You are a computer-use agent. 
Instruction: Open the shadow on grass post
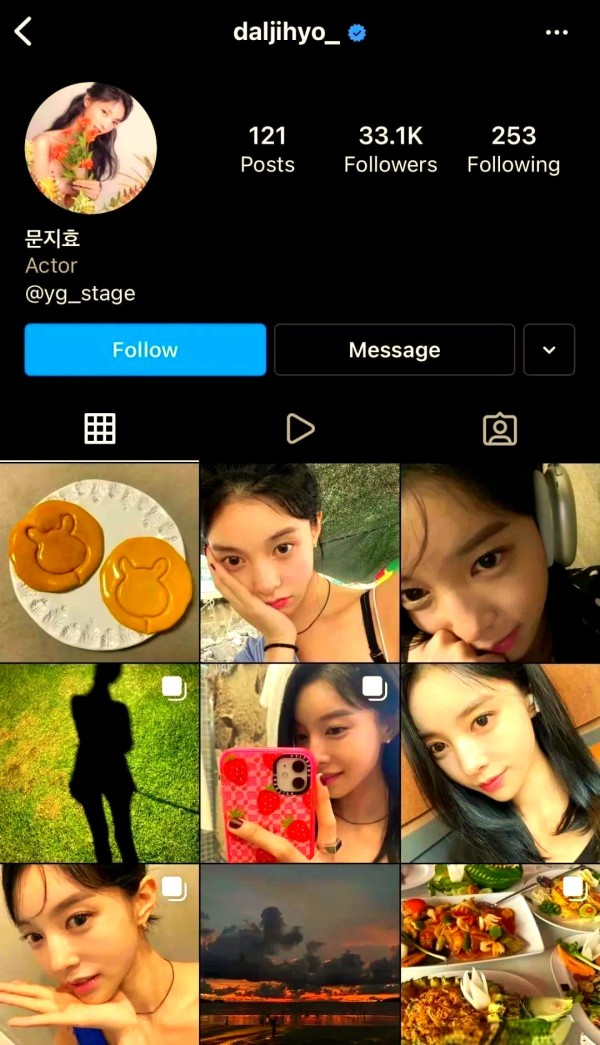[99, 763]
